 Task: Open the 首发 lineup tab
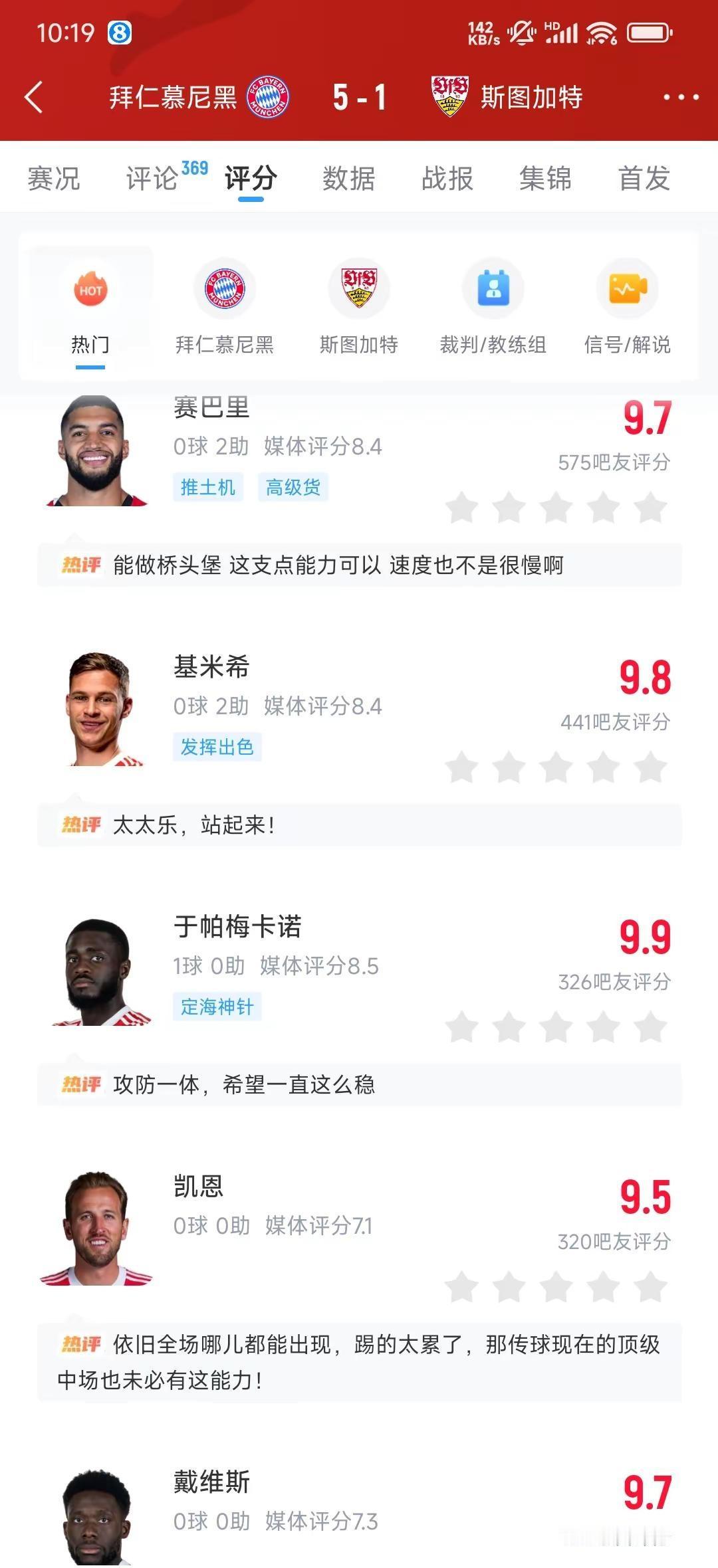(x=644, y=178)
